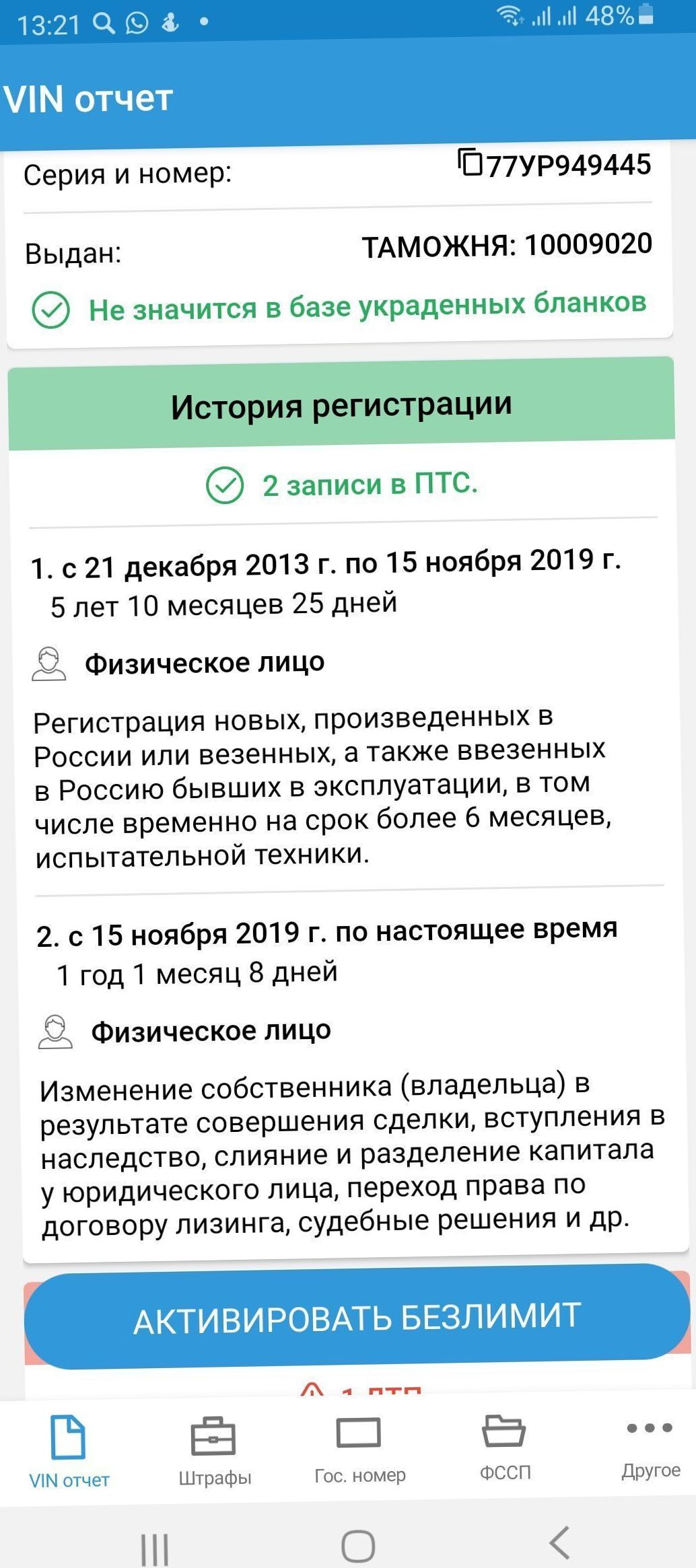Image resolution: width=696 pixels, height=1568 pixels.
Task: Go to the Гос. номер tab
Action: click(x=359, y=1451)
